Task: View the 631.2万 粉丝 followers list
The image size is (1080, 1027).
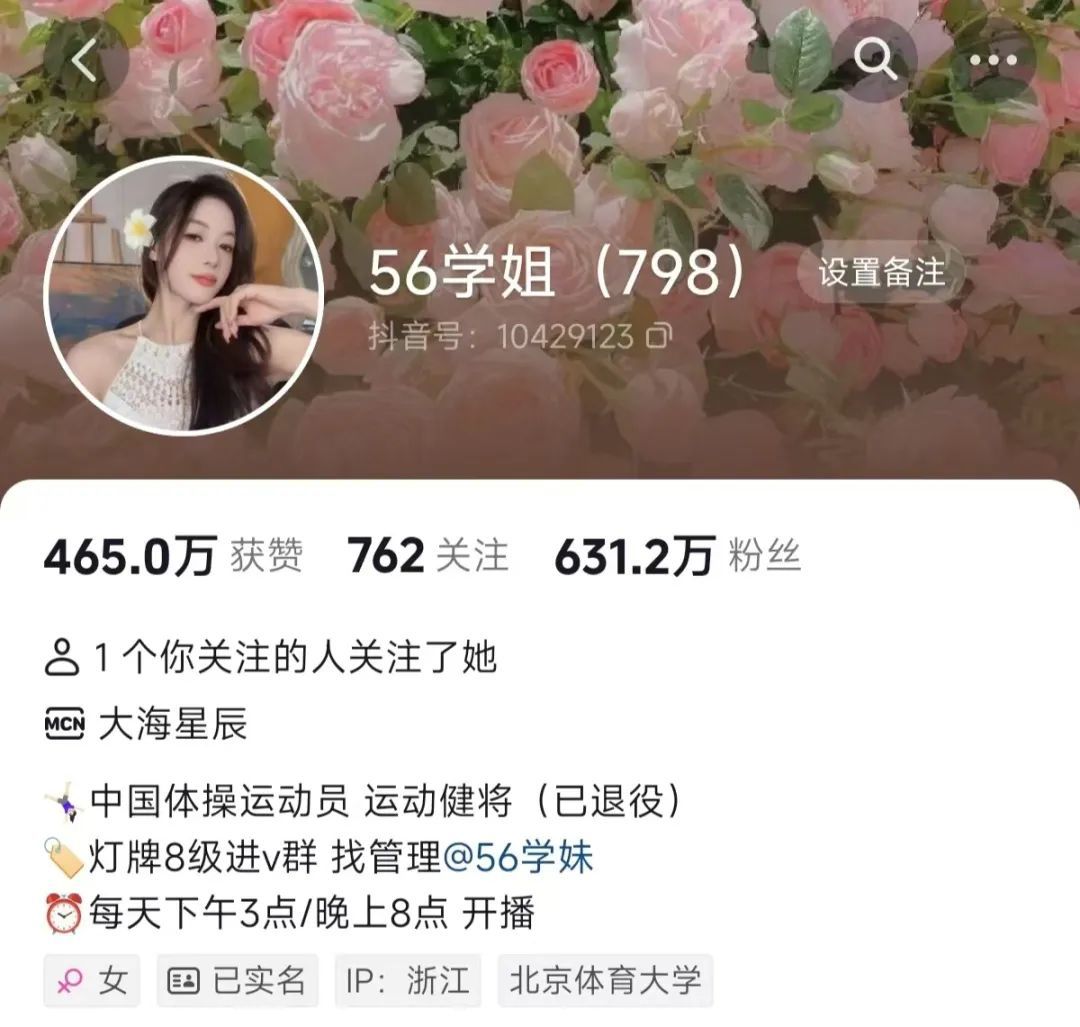Action: [x=677, y=556]
